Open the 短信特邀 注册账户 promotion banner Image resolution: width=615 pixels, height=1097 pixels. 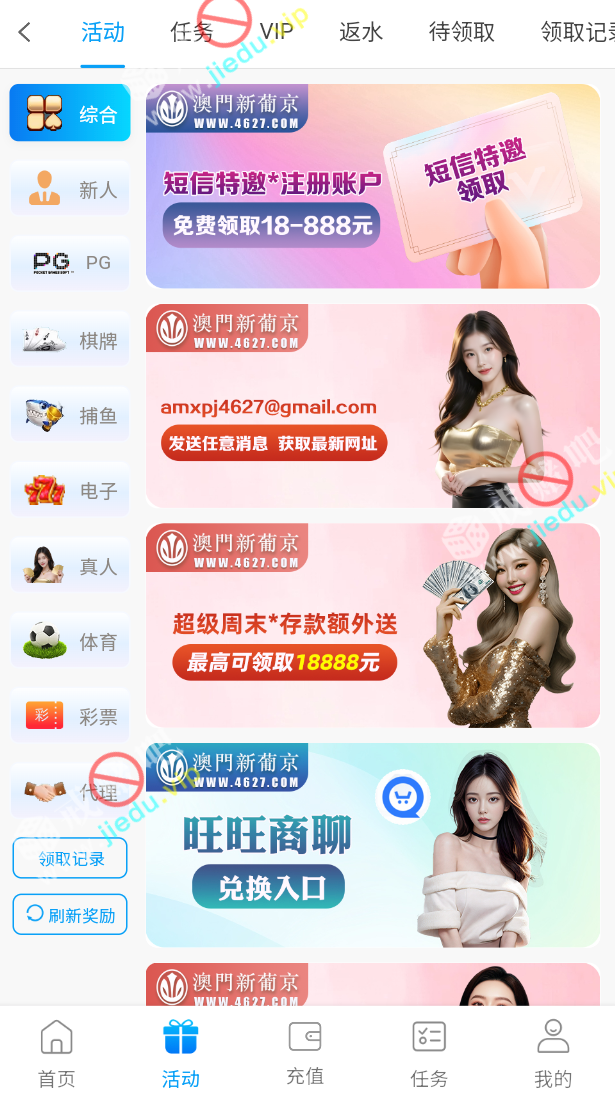point(372,187)
